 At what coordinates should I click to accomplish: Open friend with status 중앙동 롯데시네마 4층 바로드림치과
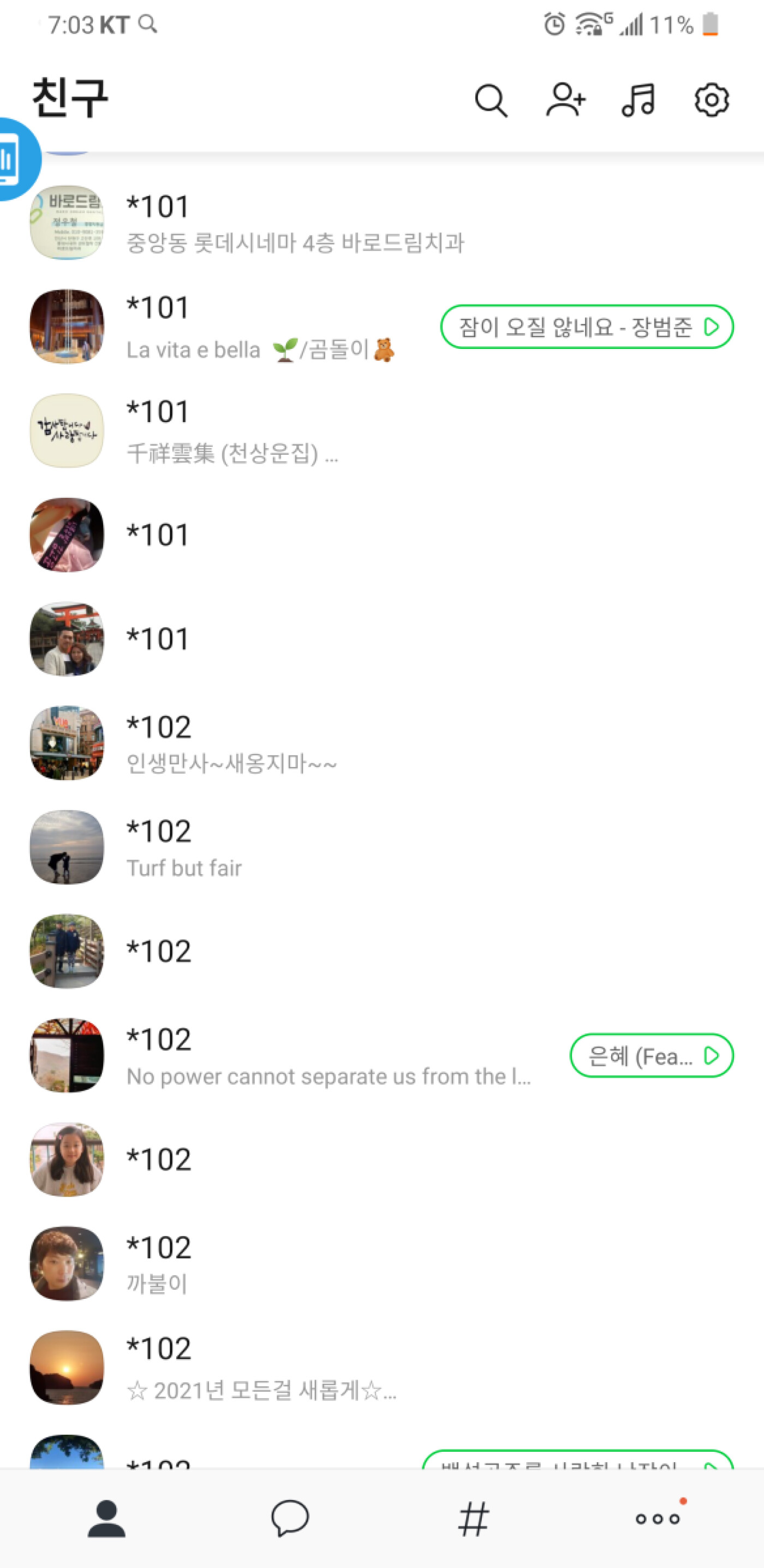(295, 223)
